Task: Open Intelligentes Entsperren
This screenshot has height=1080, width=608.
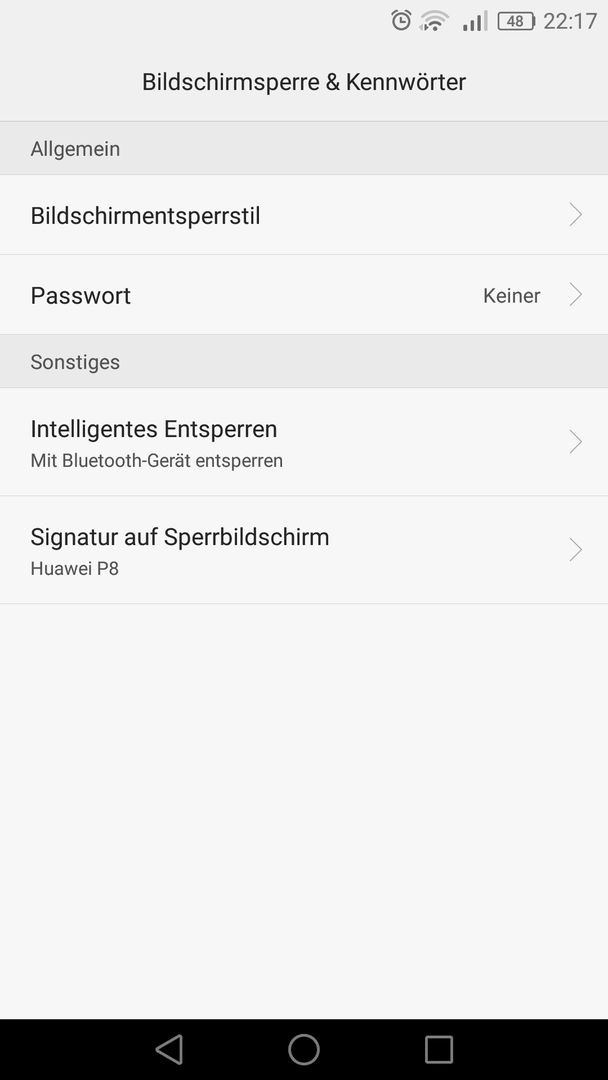Action: (x=304, y=442)
